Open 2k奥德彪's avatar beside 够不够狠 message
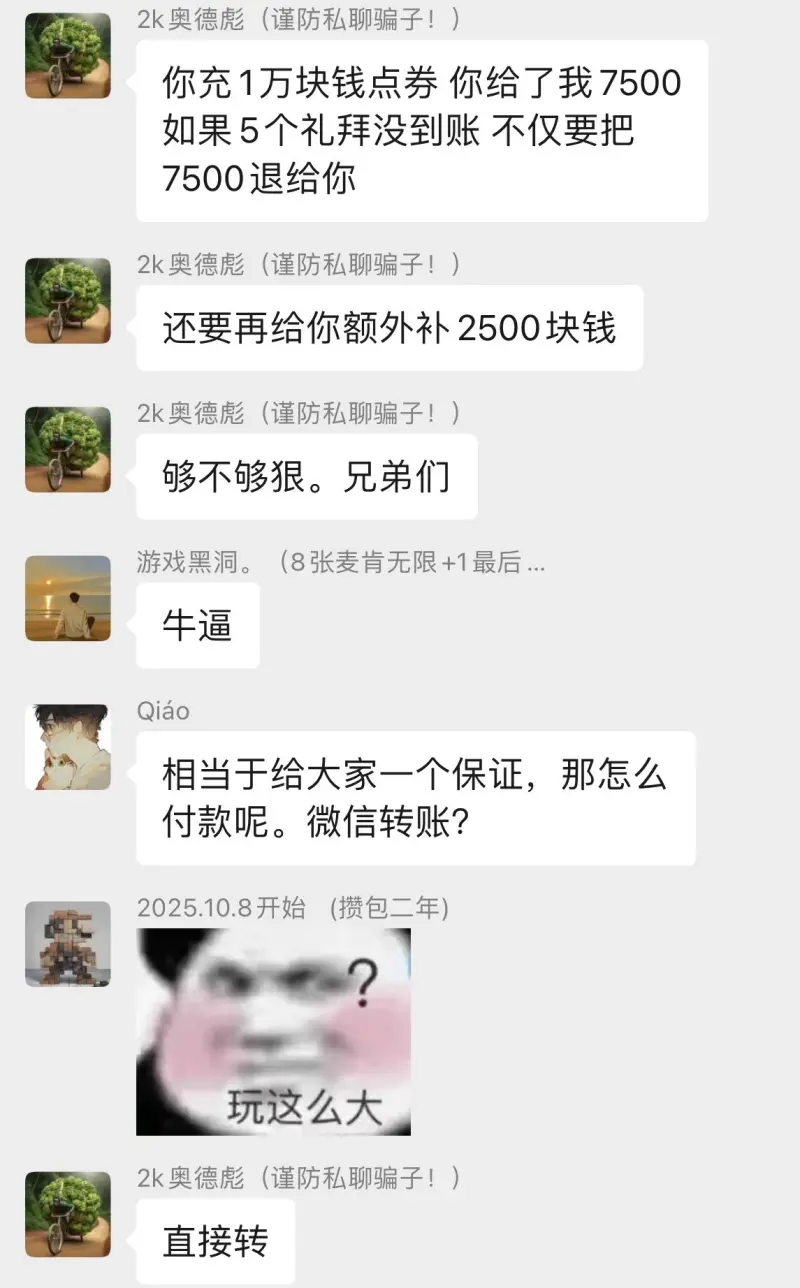The width and height of the screenshot is (800, 1288). [x=67, y=449]
